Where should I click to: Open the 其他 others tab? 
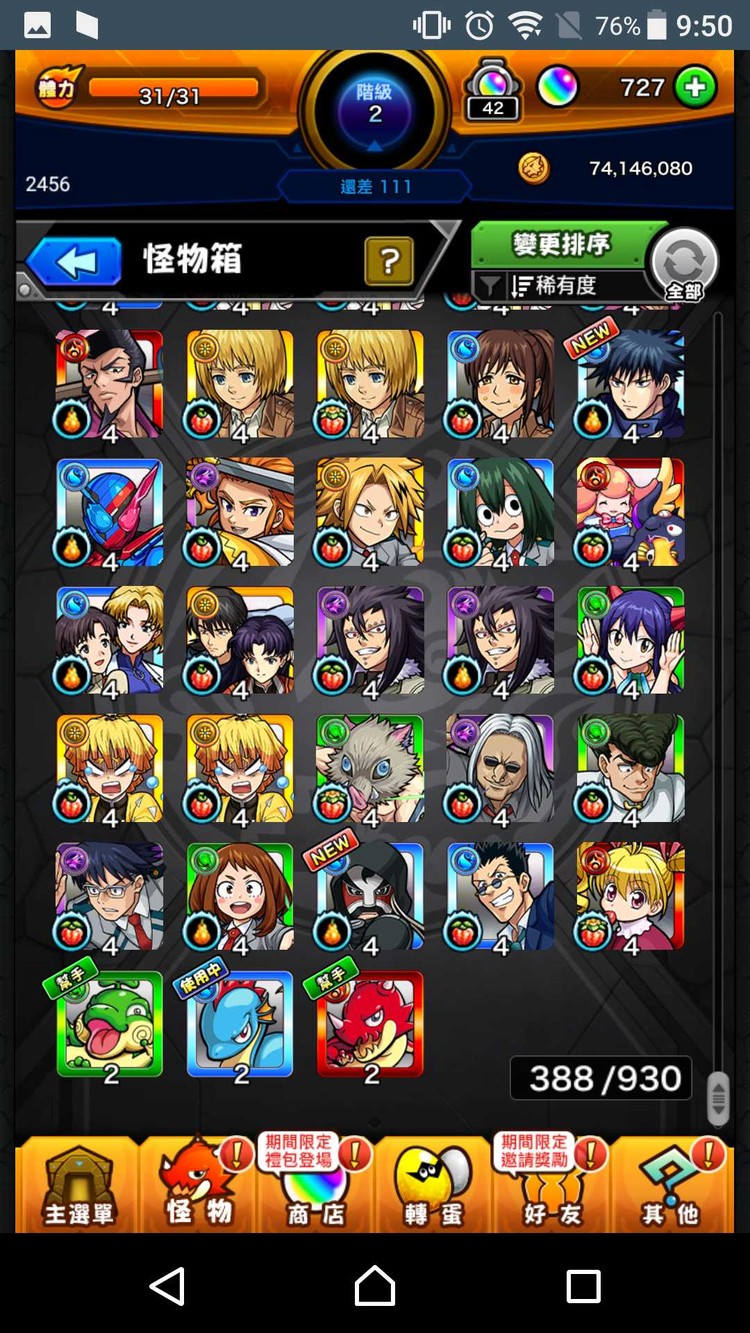pyautogui.click(x=670, y=1187)
